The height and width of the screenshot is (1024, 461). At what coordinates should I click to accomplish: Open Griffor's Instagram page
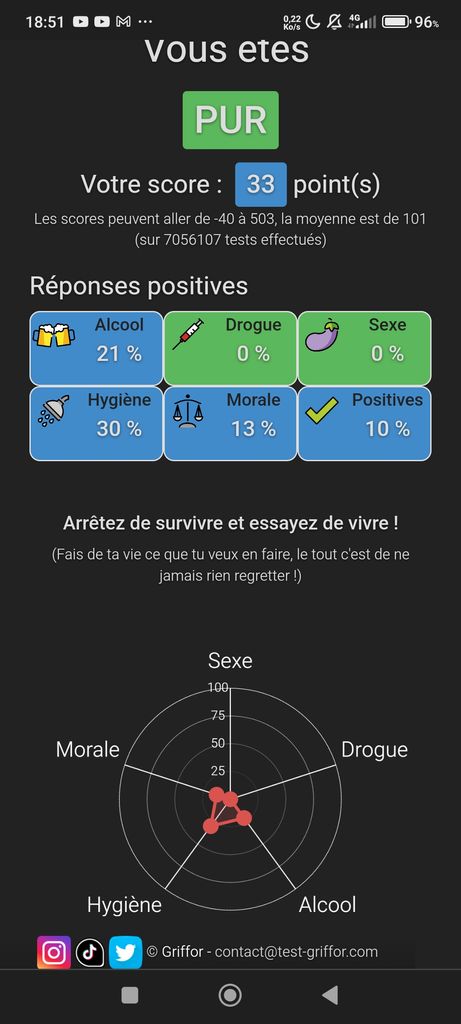[54, 952]
